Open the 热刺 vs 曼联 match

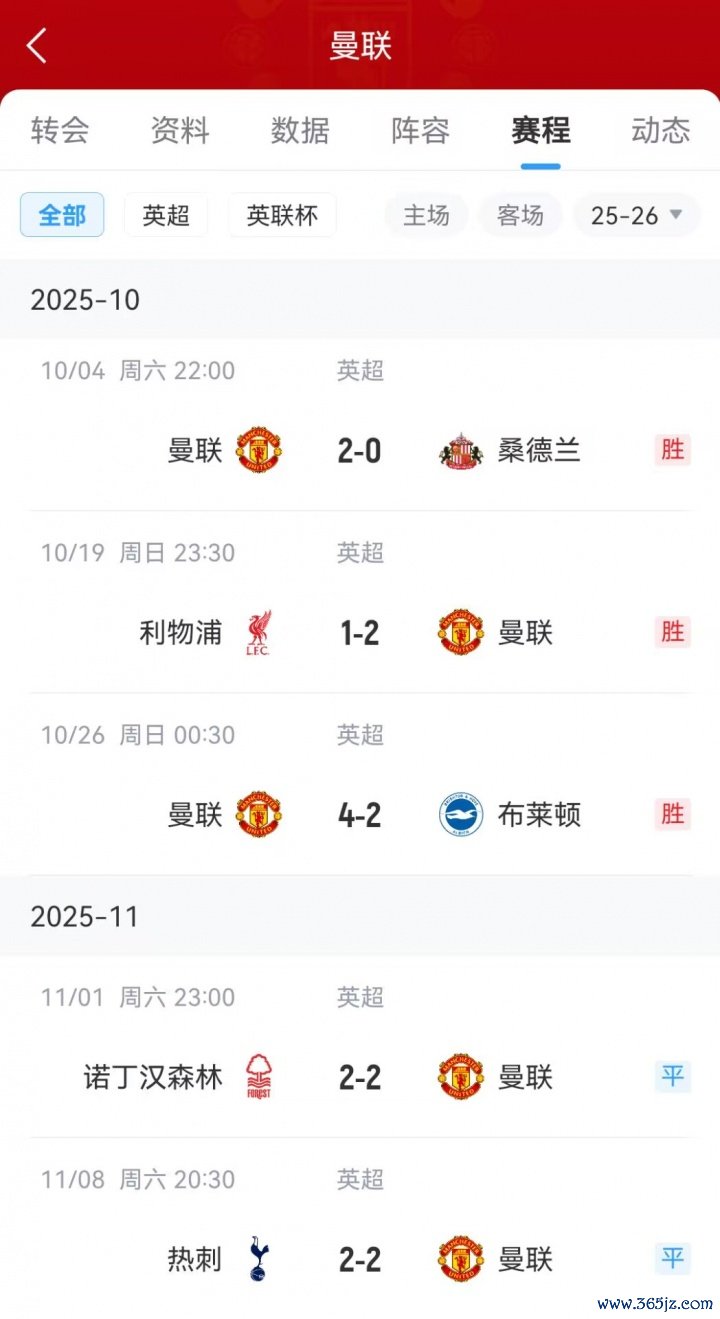coord(360,1259)
